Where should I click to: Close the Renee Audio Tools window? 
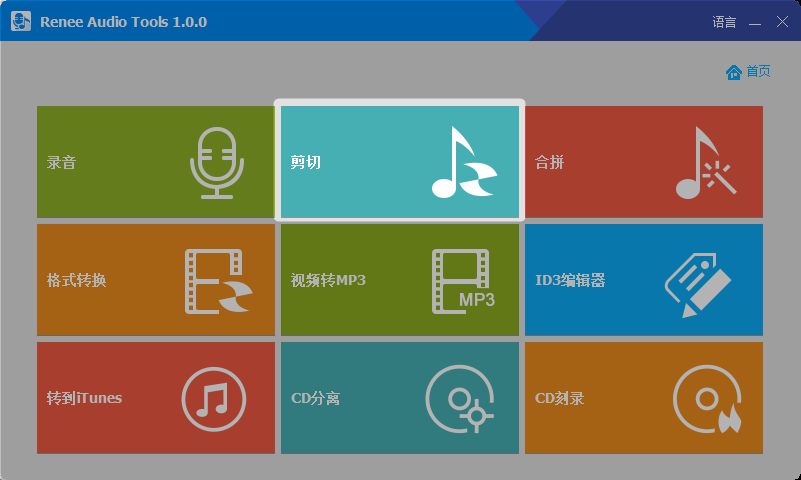tap(782, 22)
